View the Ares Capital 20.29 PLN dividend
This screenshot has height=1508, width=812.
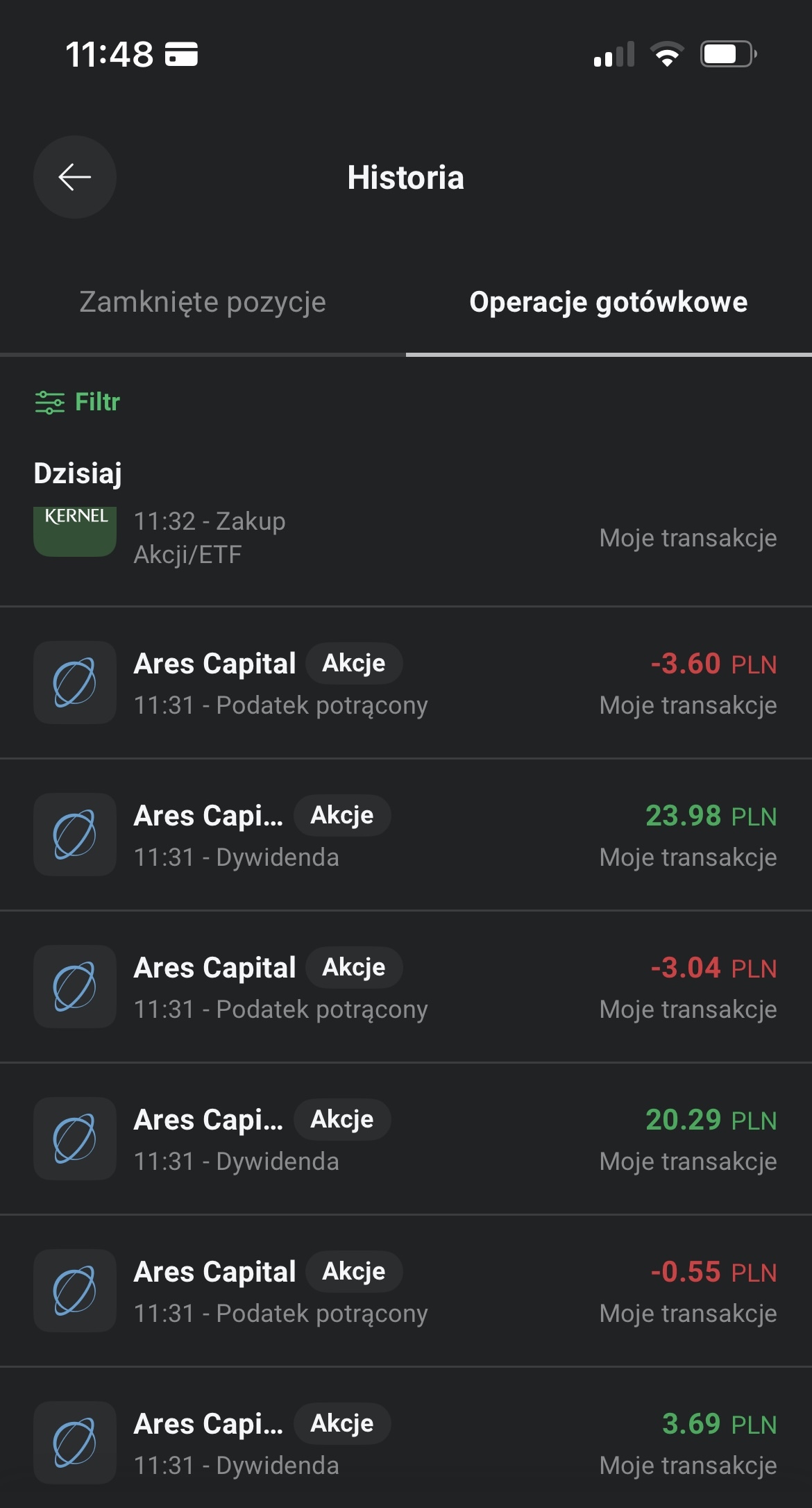pos(405,1140)
